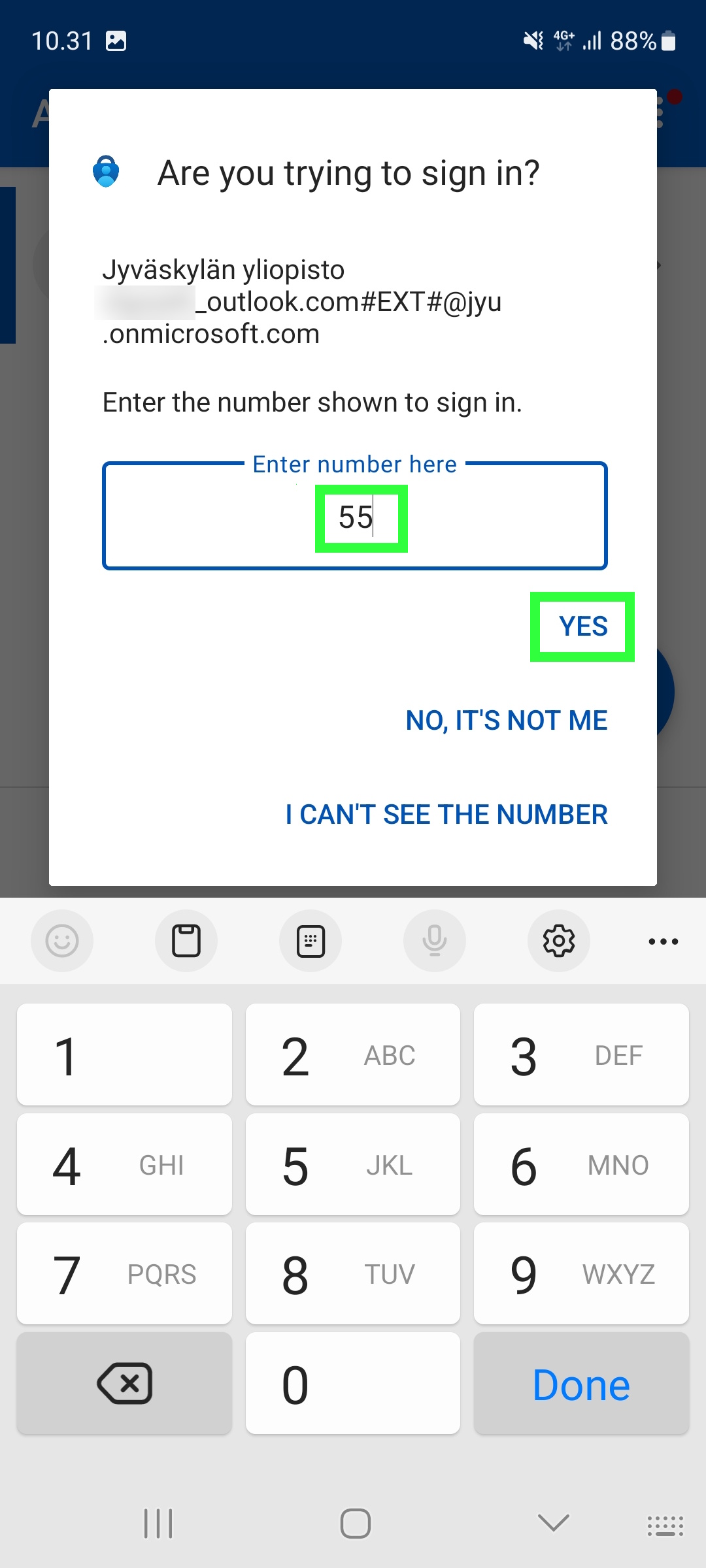Go to the home screen
This screenshot has width=706, height=1568.
click(x=355, y=1523)
